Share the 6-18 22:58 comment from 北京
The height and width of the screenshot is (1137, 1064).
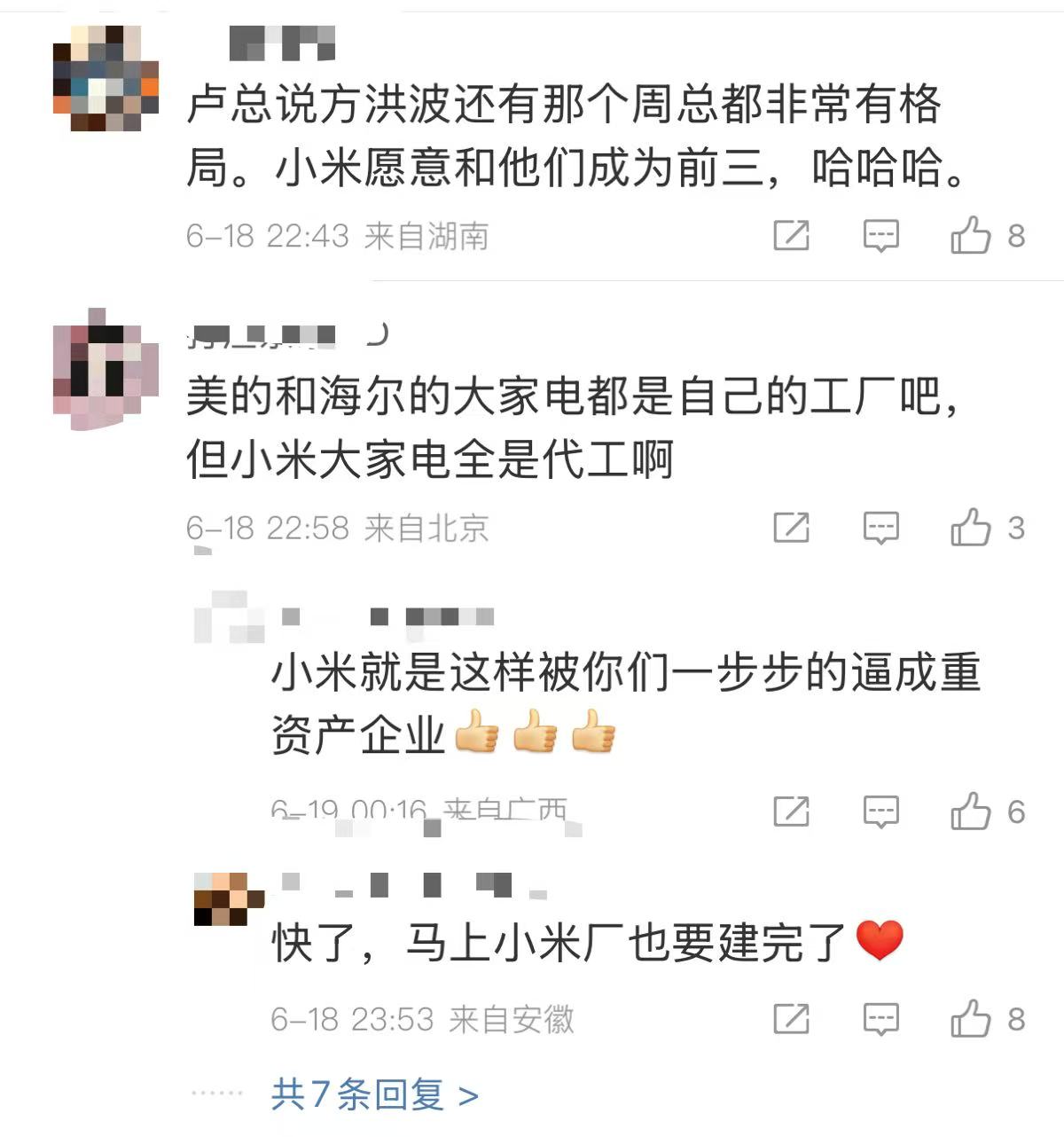(x=791, y=528)
